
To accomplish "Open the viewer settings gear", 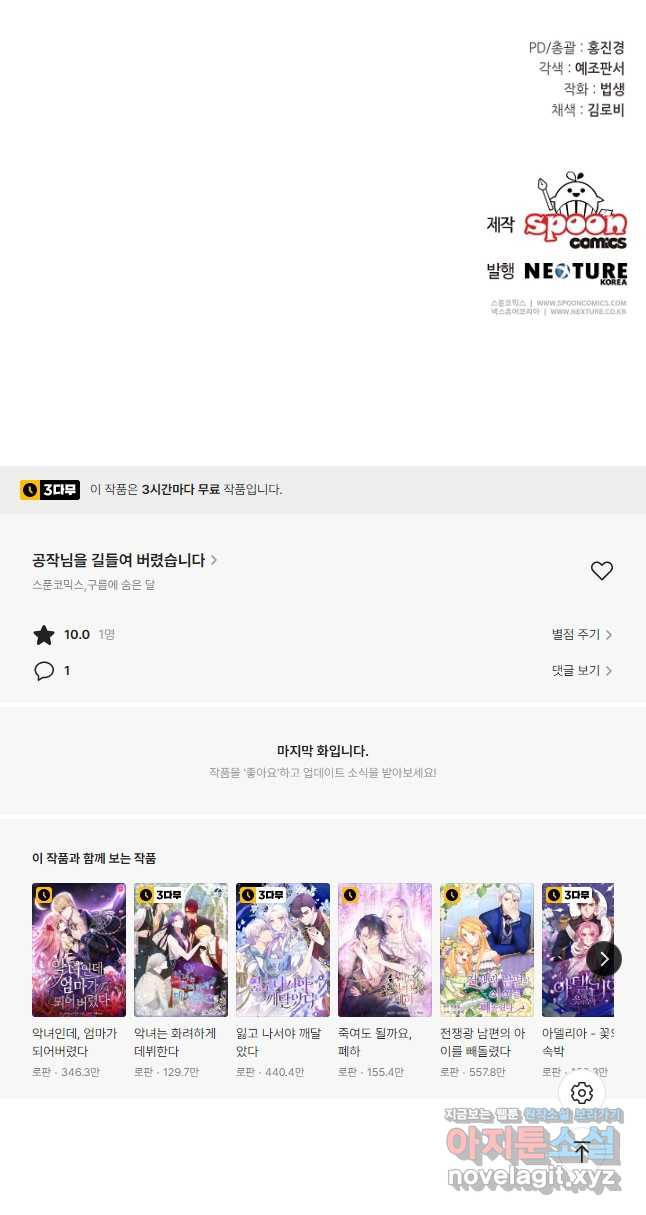I will click(x=582, y=1093).
